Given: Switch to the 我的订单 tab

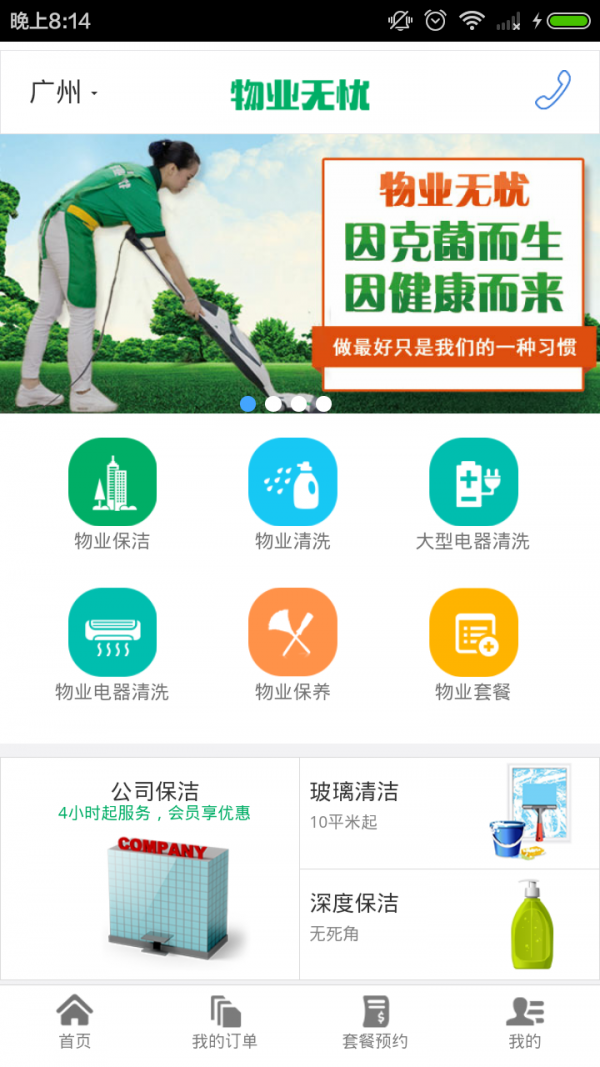Looking at the screenshot, I should coord(225,1023).
